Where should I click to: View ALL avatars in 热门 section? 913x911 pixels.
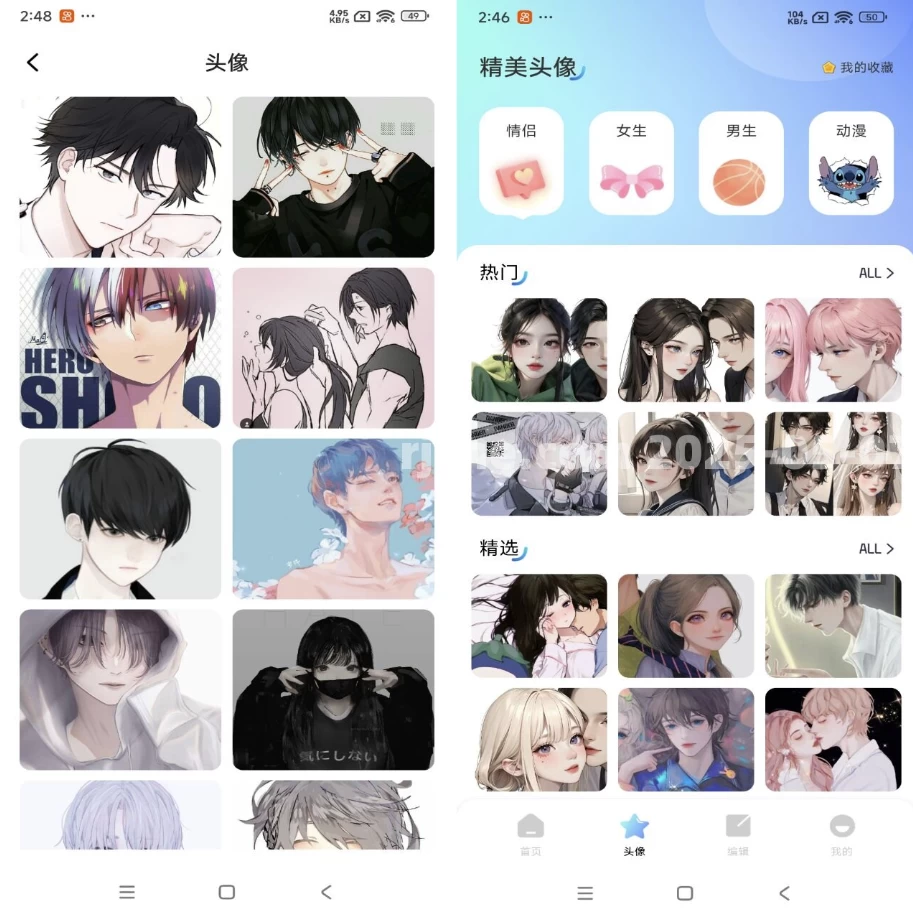[x=875, y=273]
